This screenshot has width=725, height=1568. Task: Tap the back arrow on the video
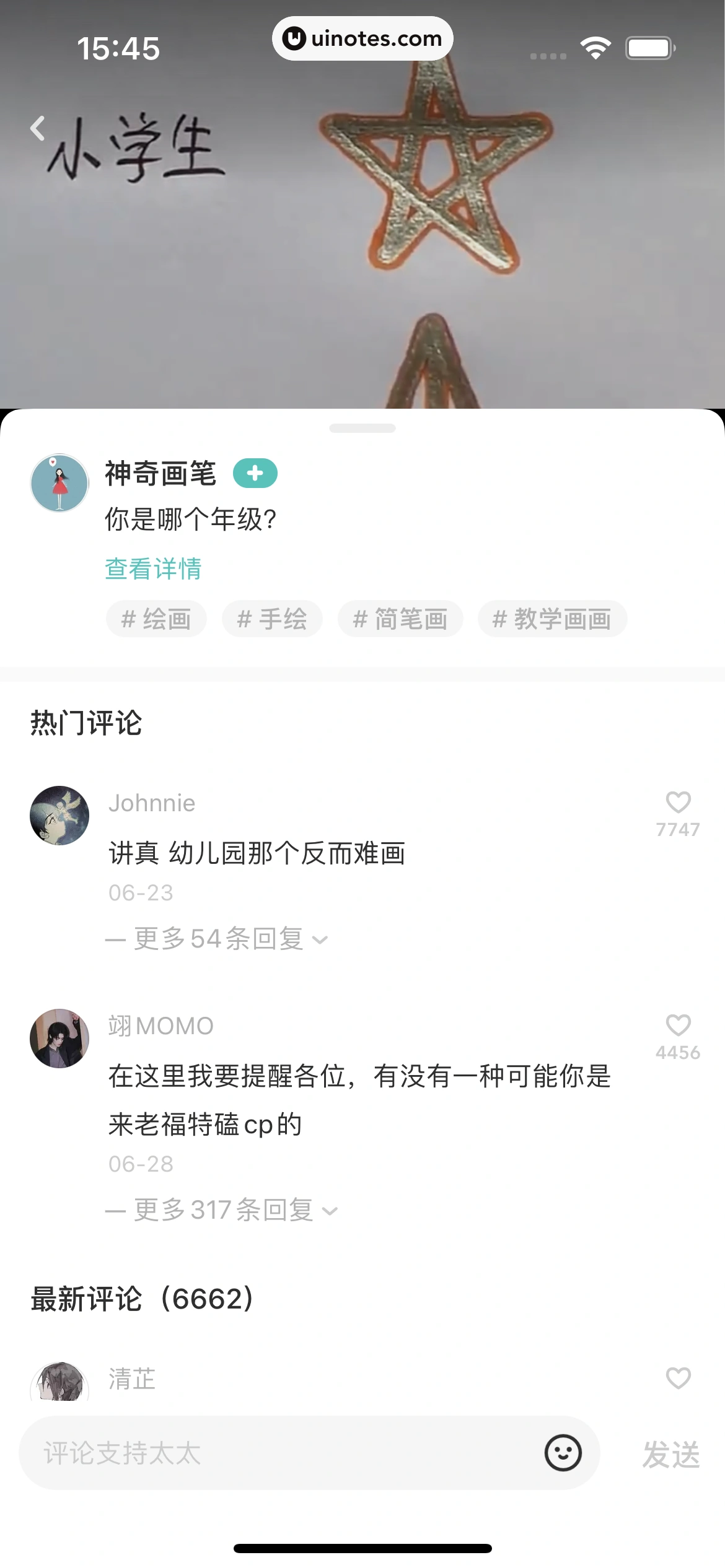38,128
